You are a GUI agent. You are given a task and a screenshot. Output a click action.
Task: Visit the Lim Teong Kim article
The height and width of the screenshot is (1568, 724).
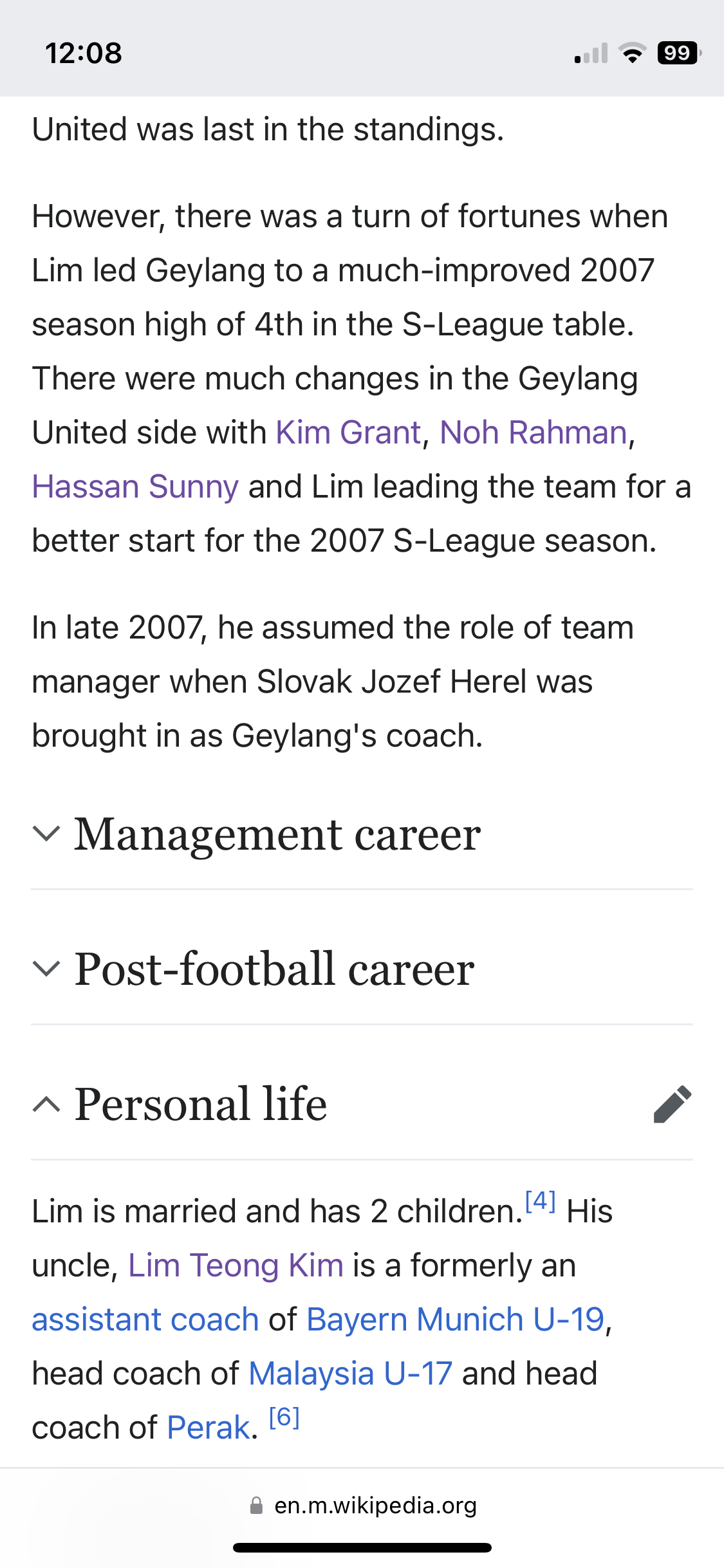pyautogui.click(x=236, y=1265)
